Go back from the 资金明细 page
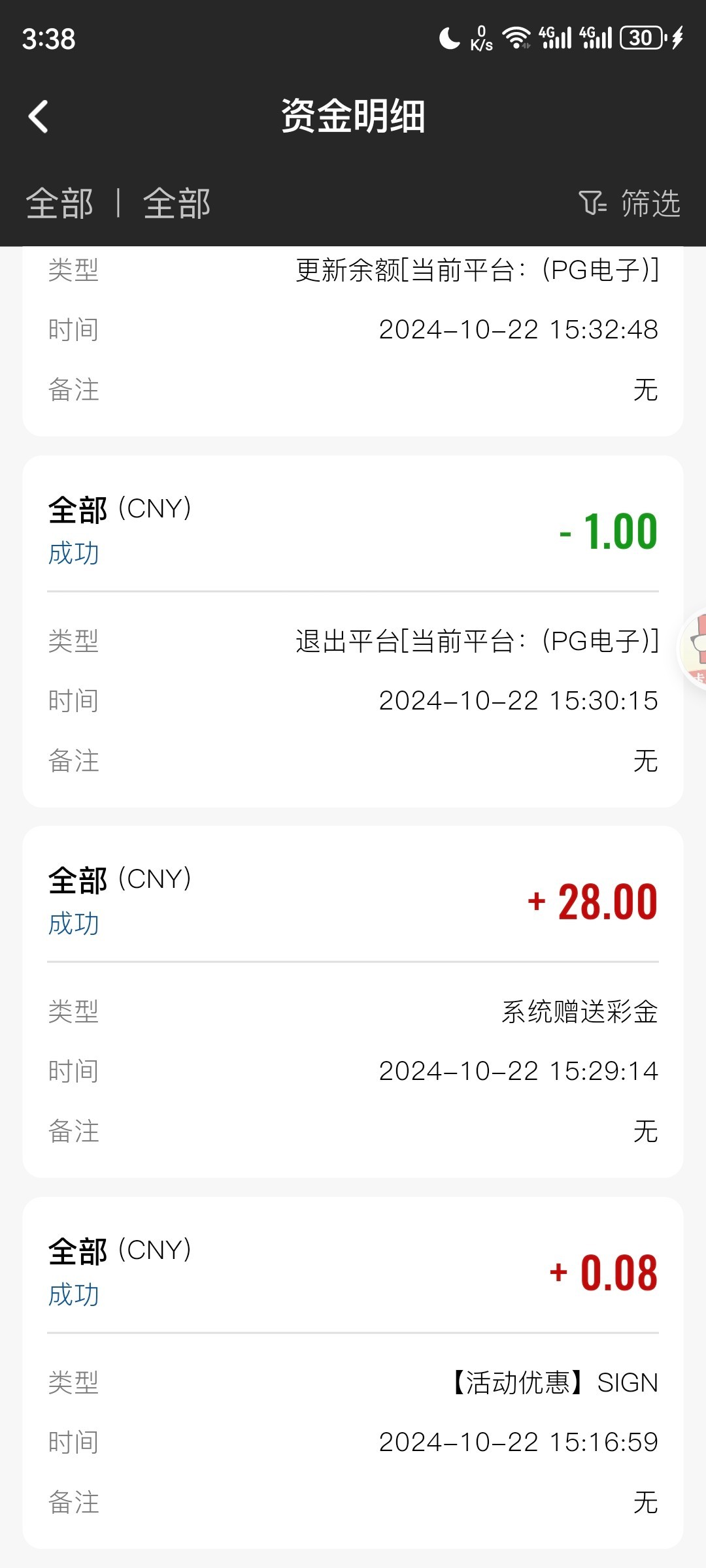706x1568 pixels. (39, 117)
